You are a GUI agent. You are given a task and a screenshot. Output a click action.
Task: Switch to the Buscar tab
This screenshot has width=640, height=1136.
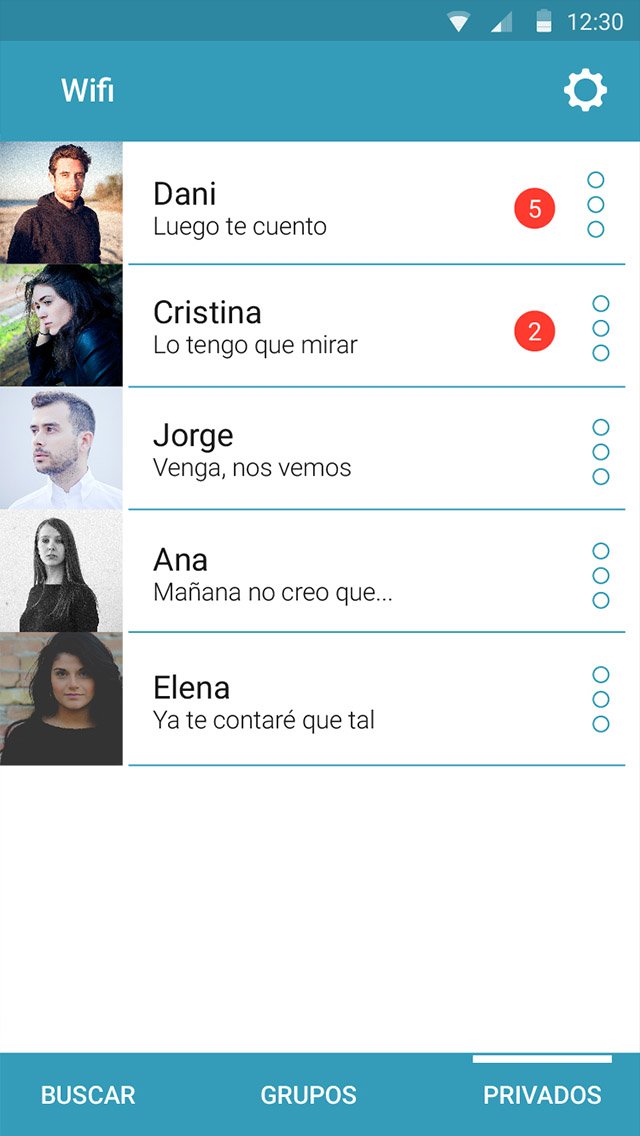(x=88, y=1095)
